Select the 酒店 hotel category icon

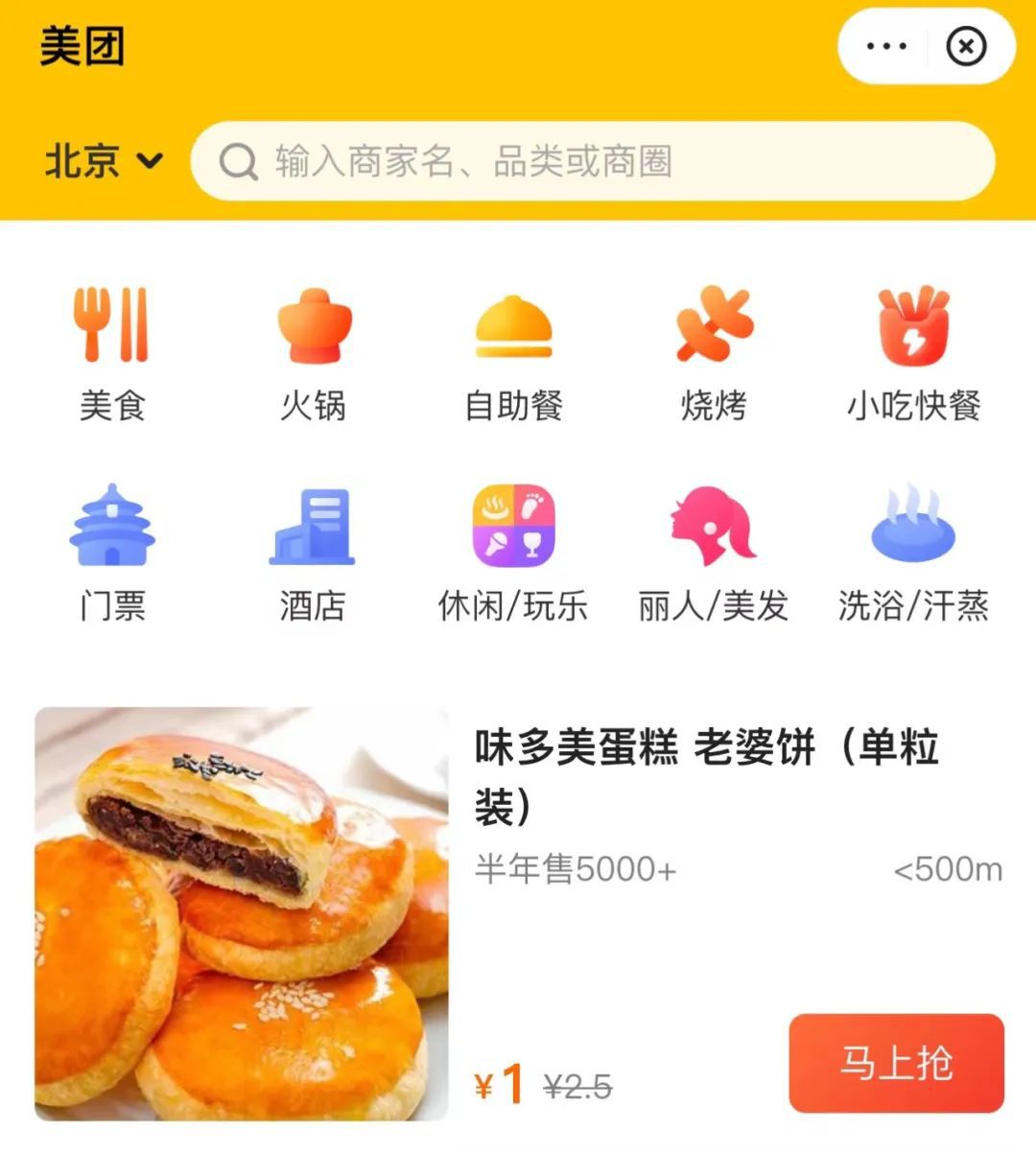point(314,528)
